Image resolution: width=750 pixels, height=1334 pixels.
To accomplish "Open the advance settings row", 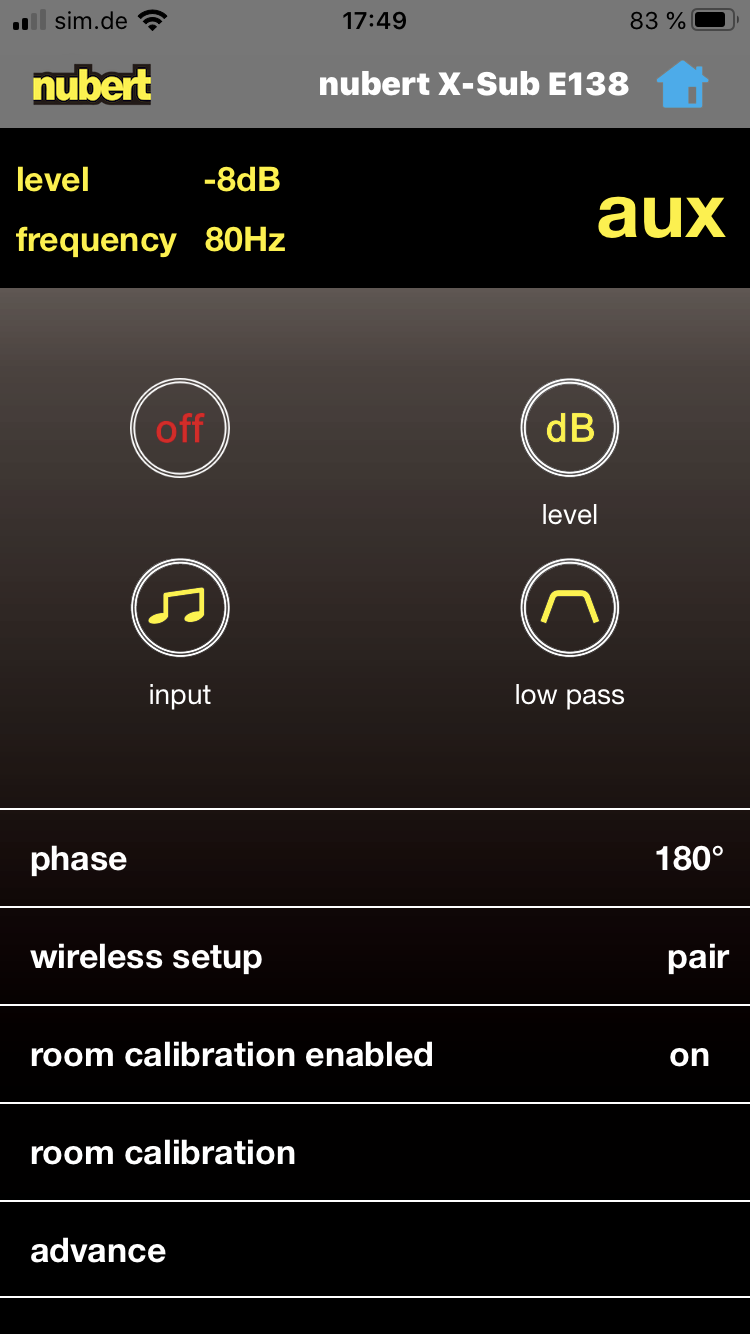I will (x=375, y=1251).
